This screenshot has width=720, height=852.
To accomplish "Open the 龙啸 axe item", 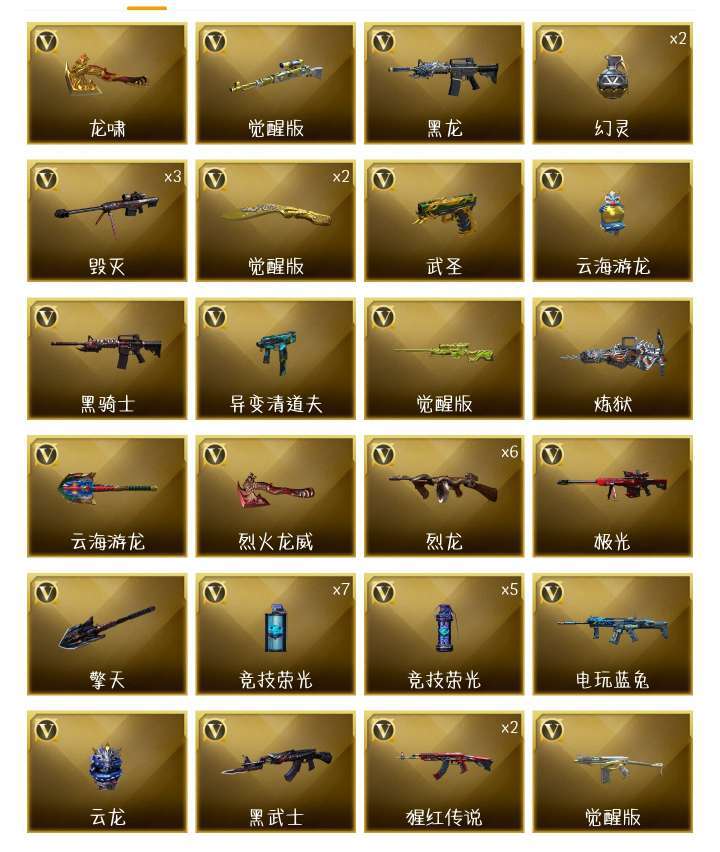I will pos(107,83).
